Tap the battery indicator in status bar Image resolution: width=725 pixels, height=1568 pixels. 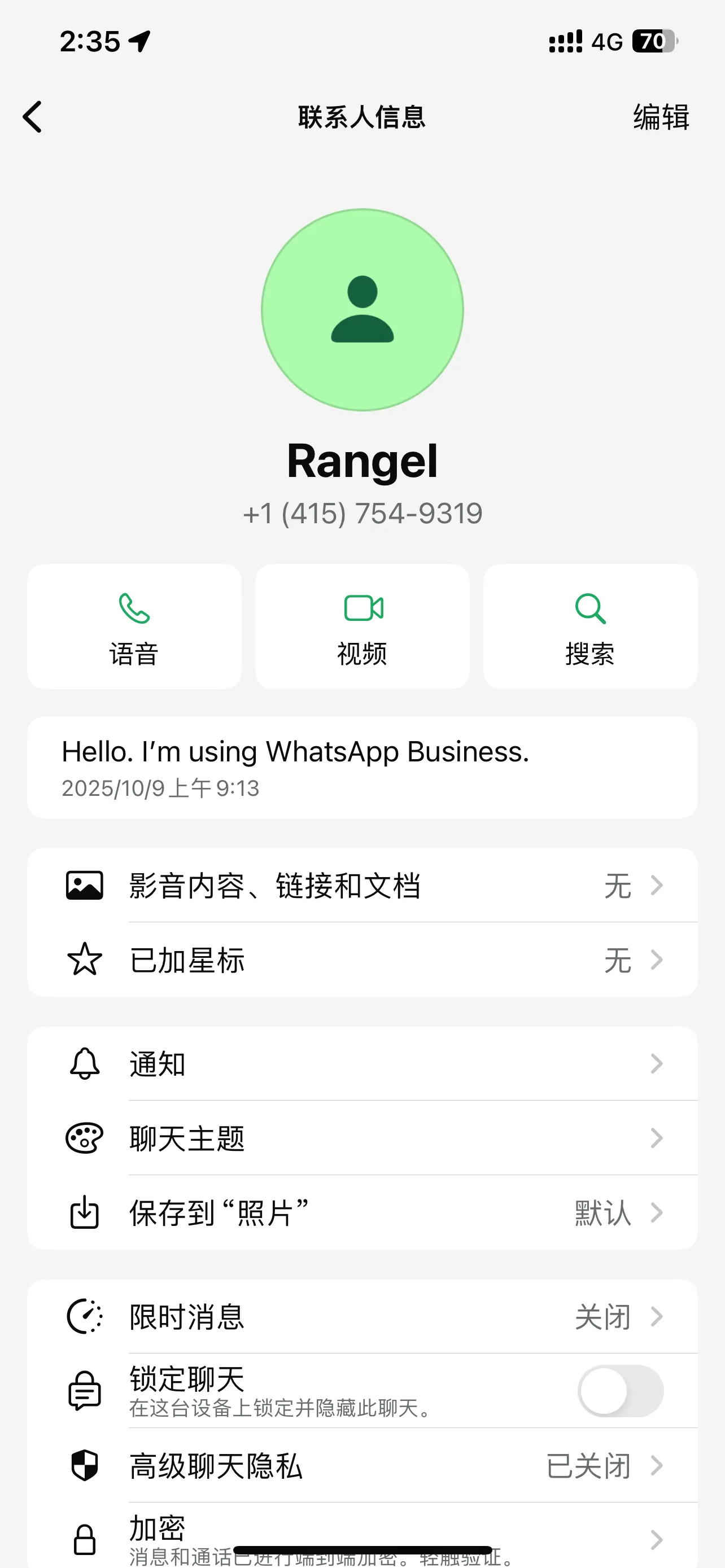(654, 41)
